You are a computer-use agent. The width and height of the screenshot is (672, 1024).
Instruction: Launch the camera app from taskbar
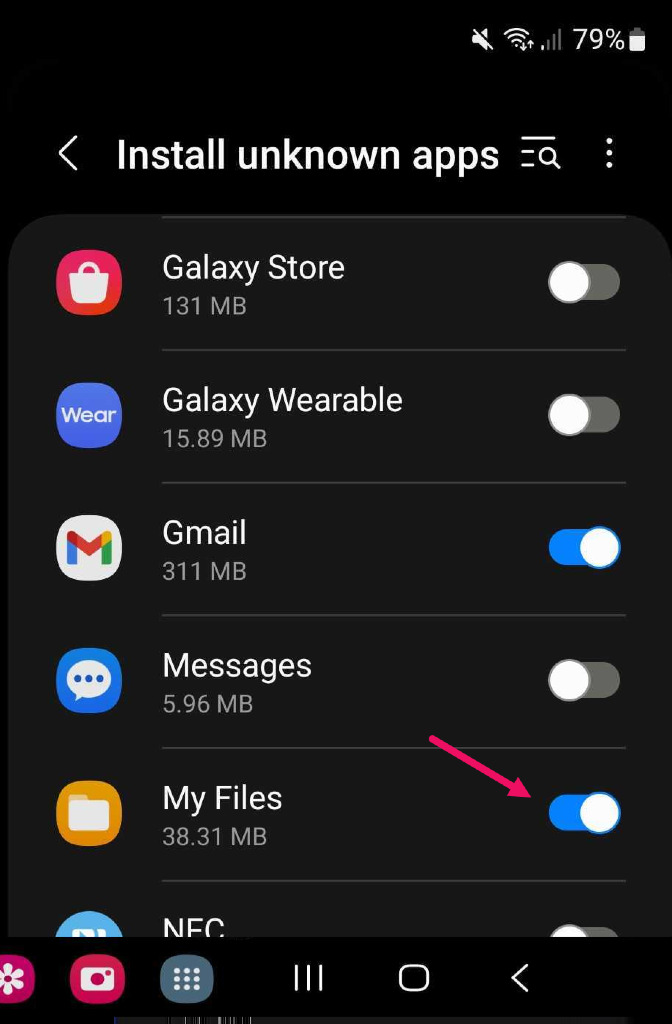click(x=97, y=978)
